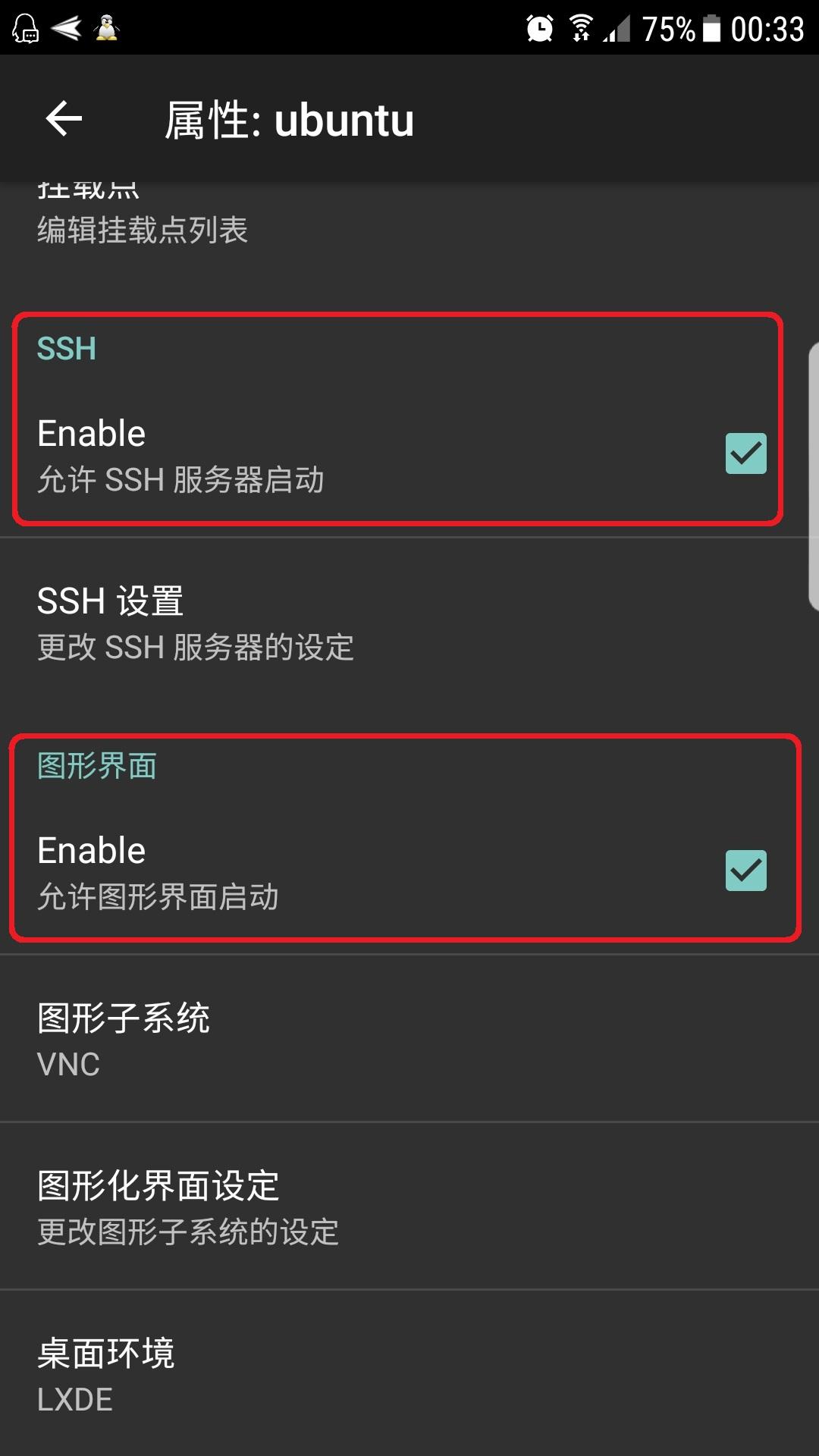Open 桌面环境 LXDE setting

tap(409, 1373)
